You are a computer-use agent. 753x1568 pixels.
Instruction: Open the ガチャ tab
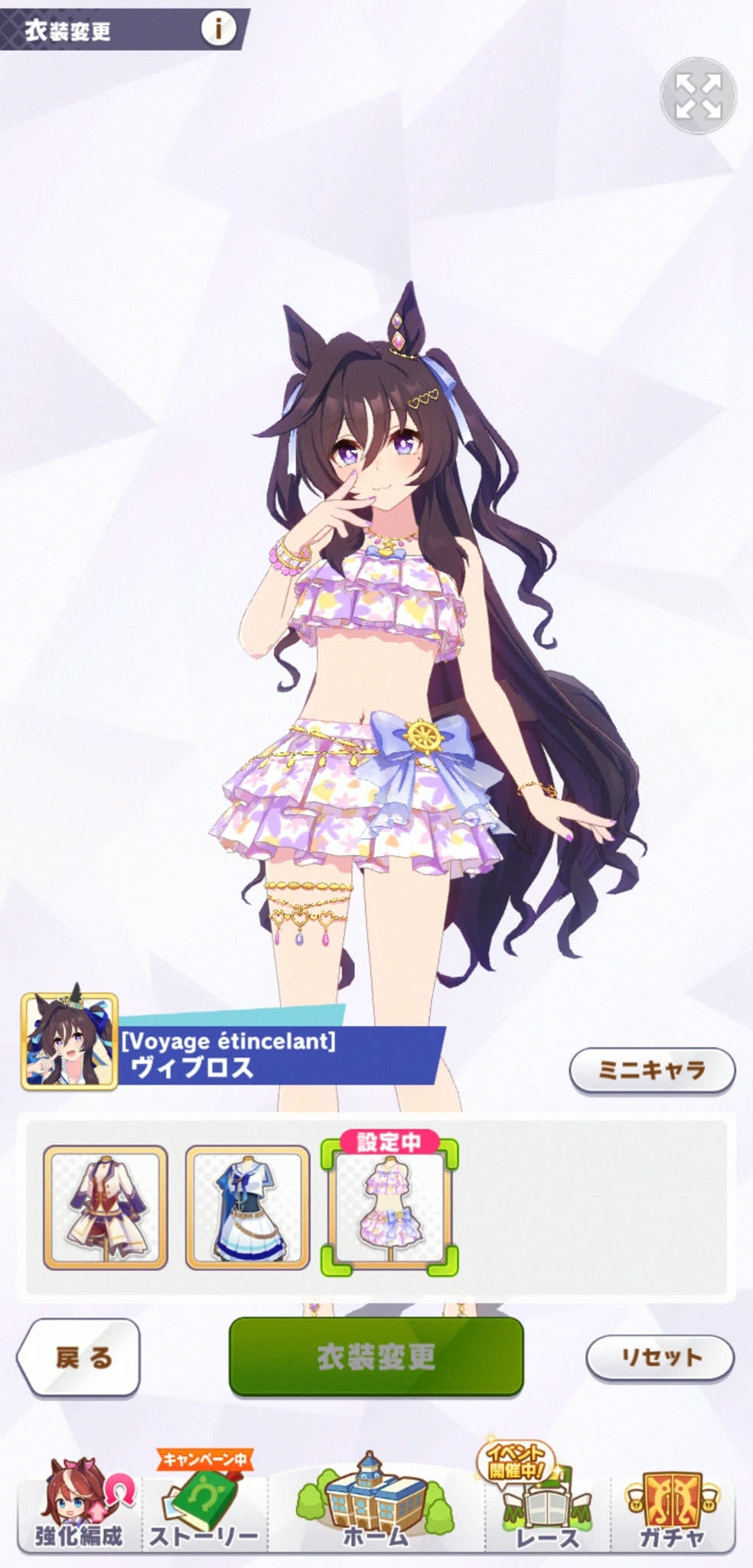click(672, 1505)
